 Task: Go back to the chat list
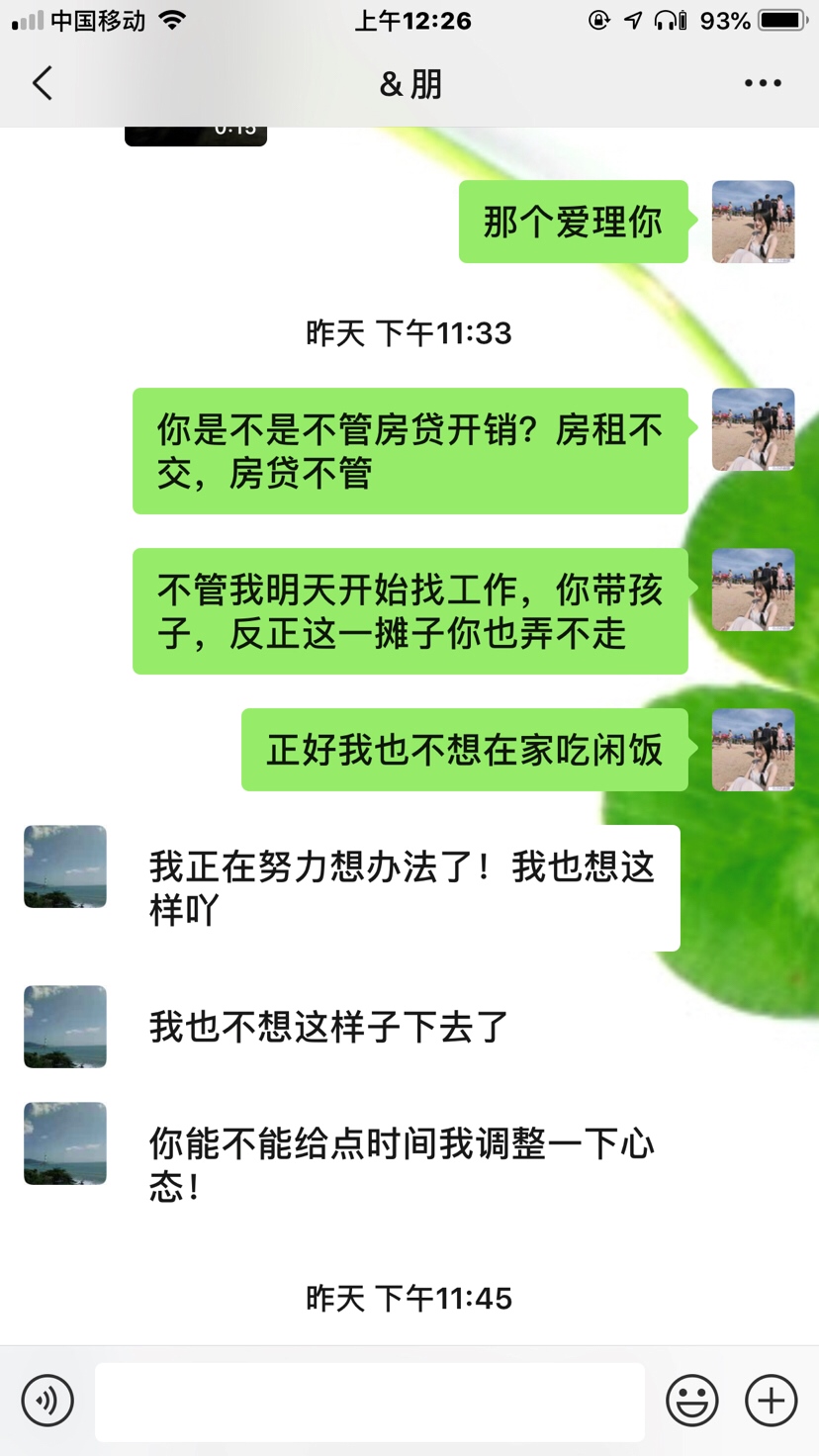tap(43, 84)
